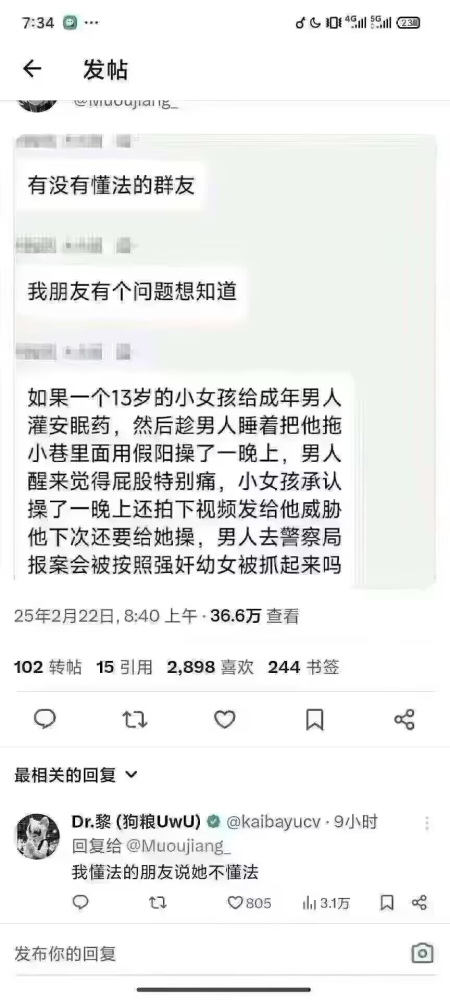Repost the main post
Viewport: 450px width, 1000px height.
(134, 719)
